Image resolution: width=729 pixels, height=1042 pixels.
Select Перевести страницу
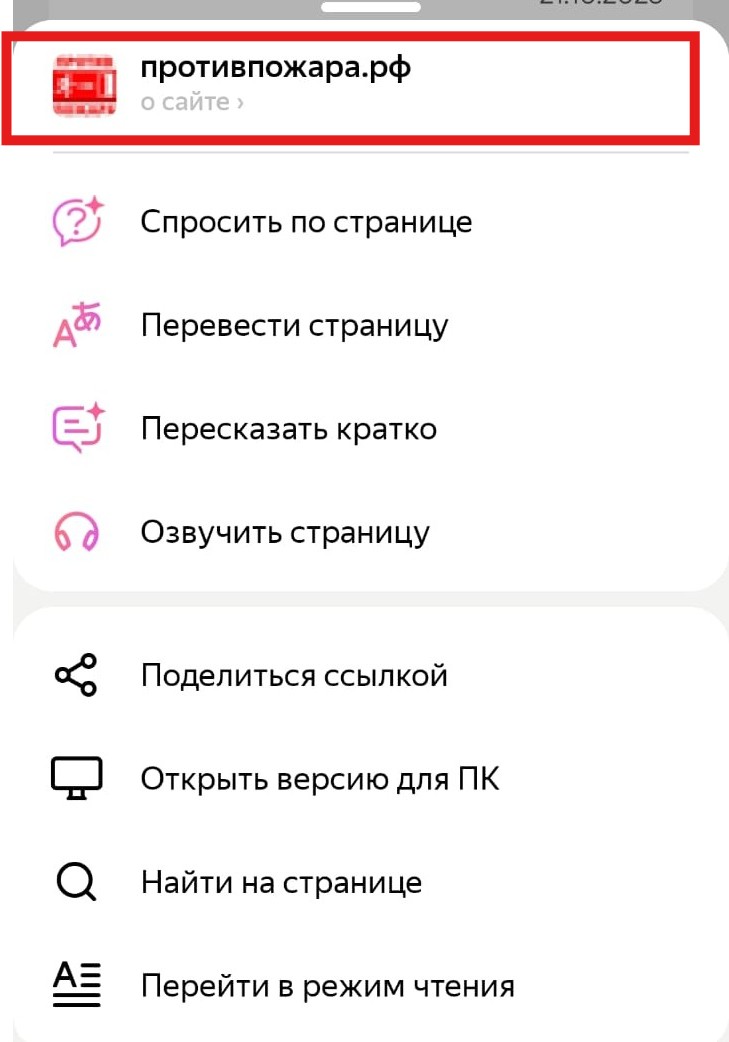(296, 325)
